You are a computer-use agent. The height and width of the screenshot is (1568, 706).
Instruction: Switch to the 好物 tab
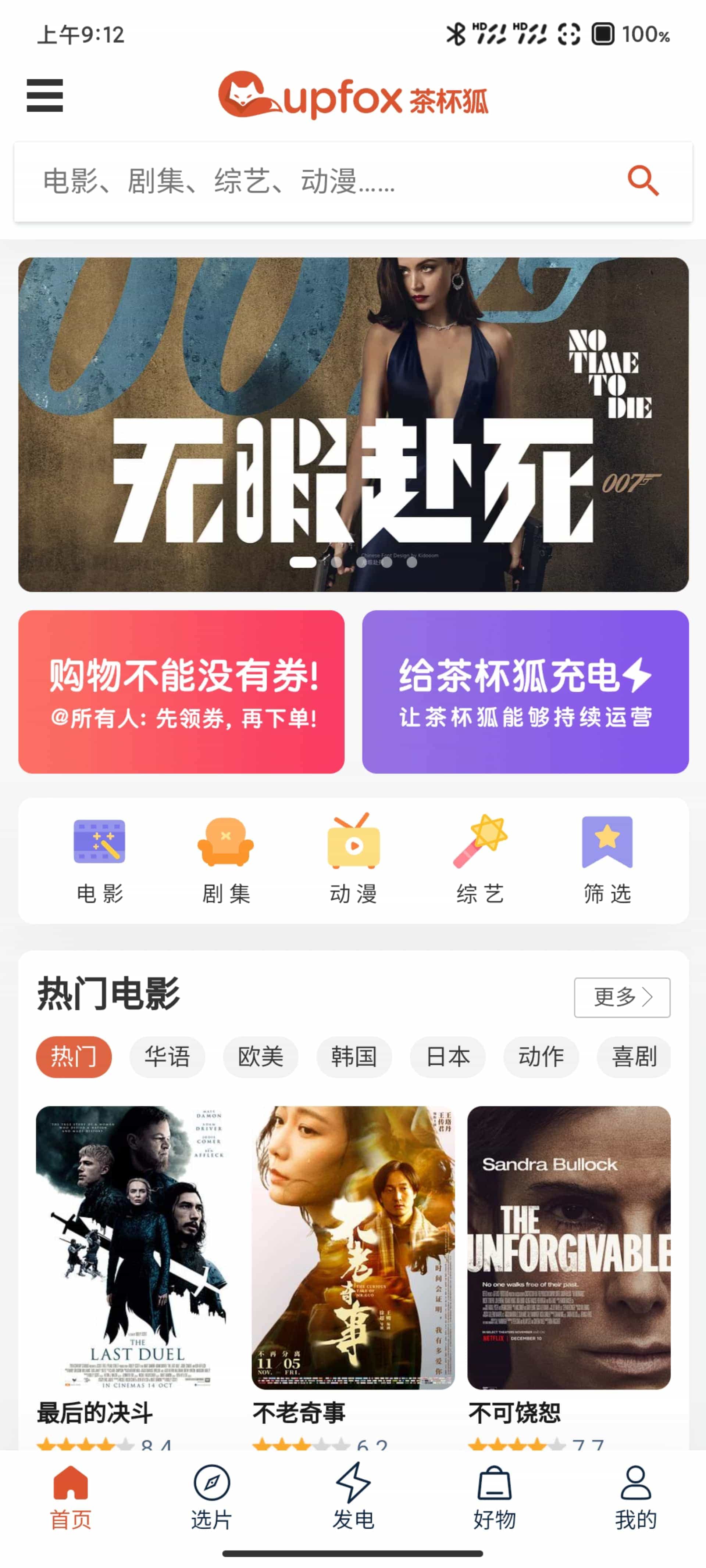494,1496
